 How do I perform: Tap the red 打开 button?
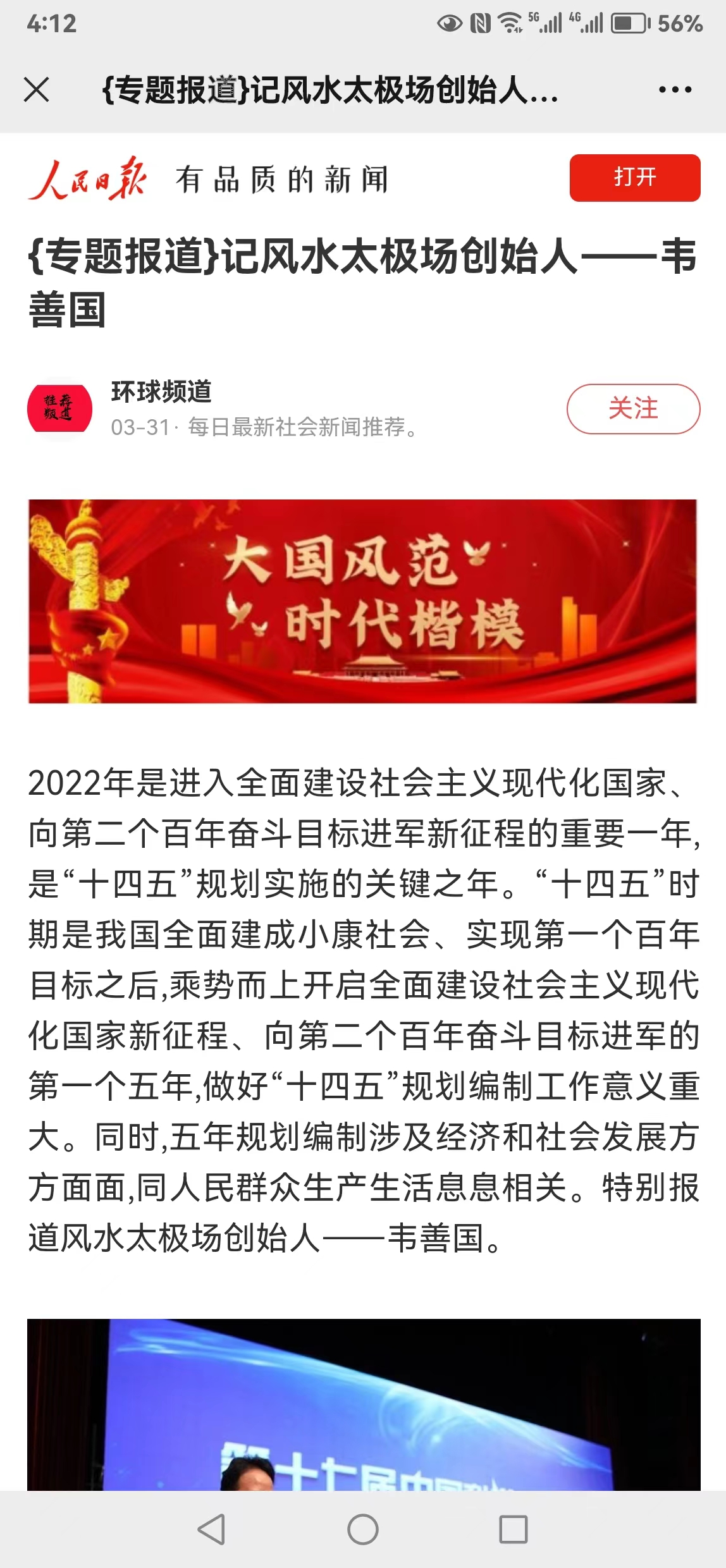tap(634, 178)
